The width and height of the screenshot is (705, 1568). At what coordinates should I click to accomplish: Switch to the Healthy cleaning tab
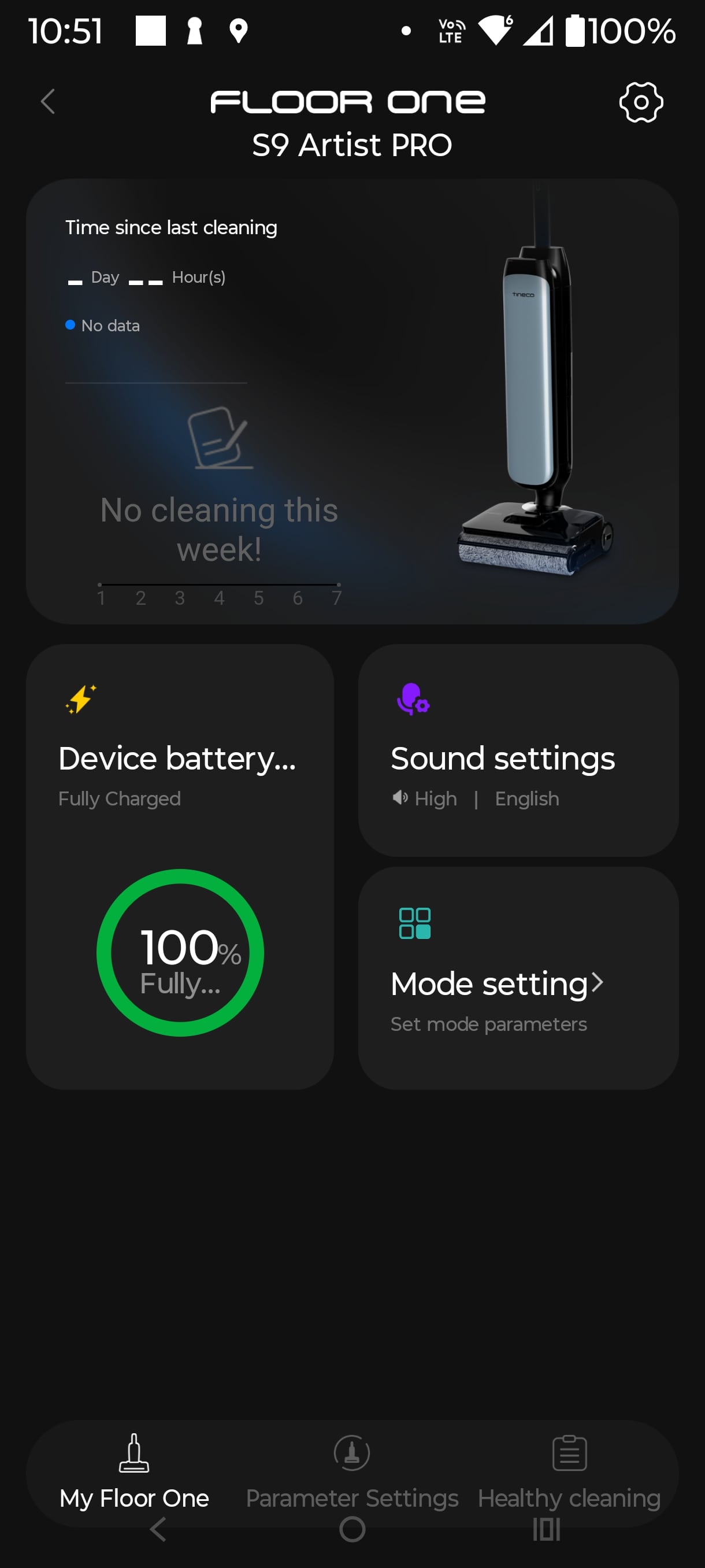[x=569, y=1499]
